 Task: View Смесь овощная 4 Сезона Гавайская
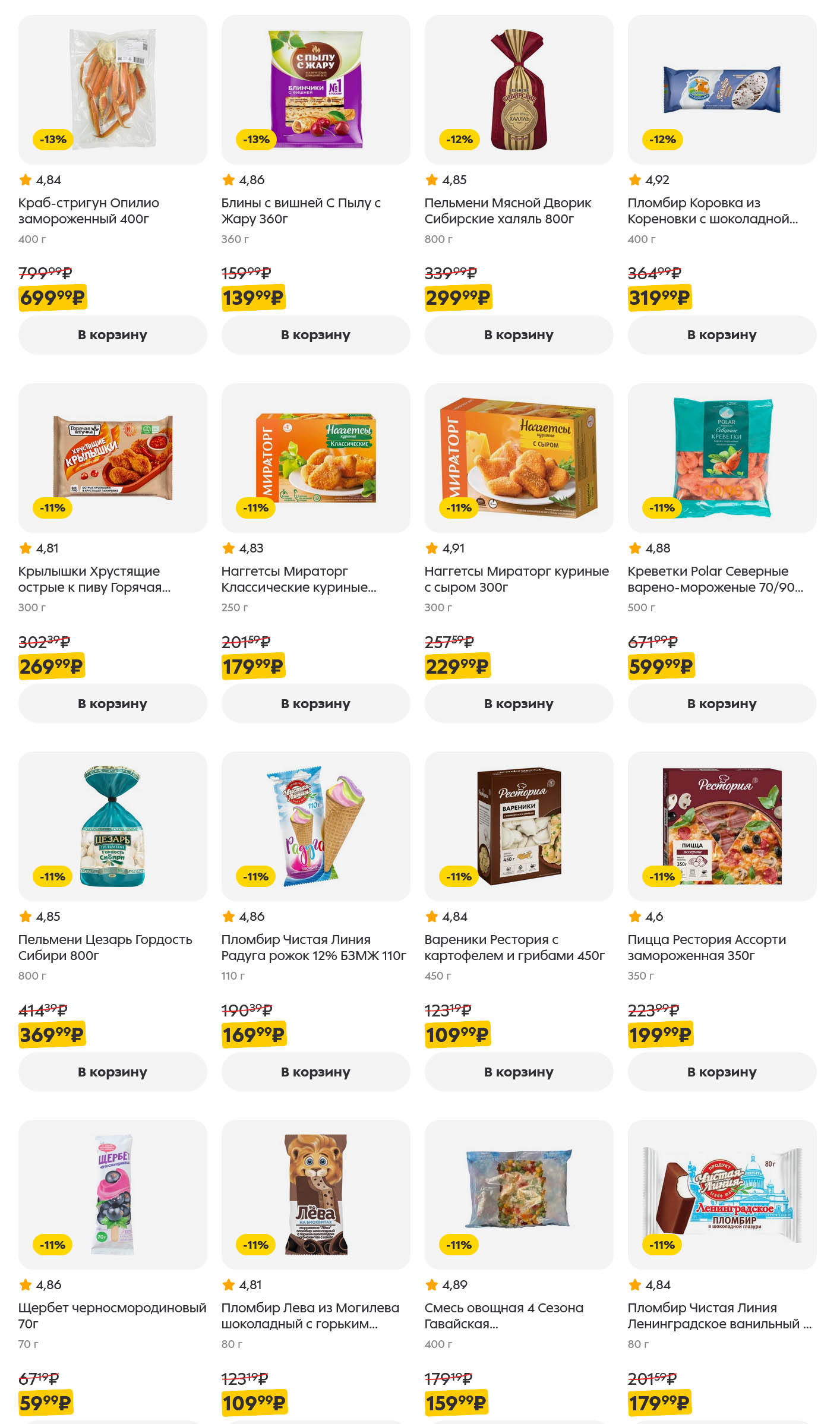click(x=519, y=1194)
